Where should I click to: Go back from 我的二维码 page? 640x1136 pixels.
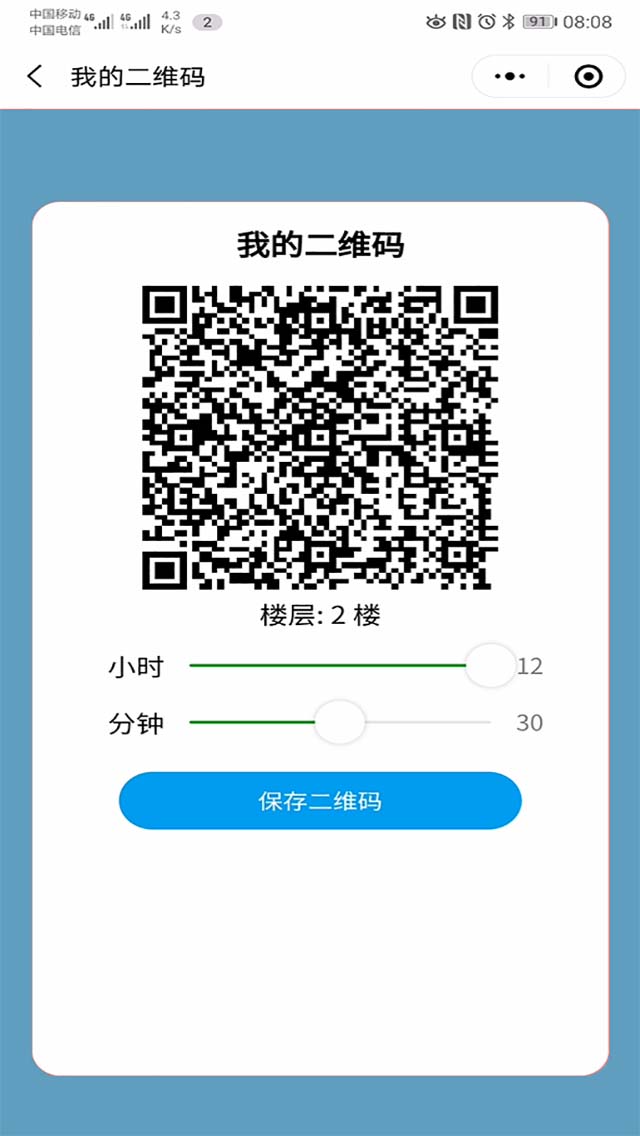[35, 77]
